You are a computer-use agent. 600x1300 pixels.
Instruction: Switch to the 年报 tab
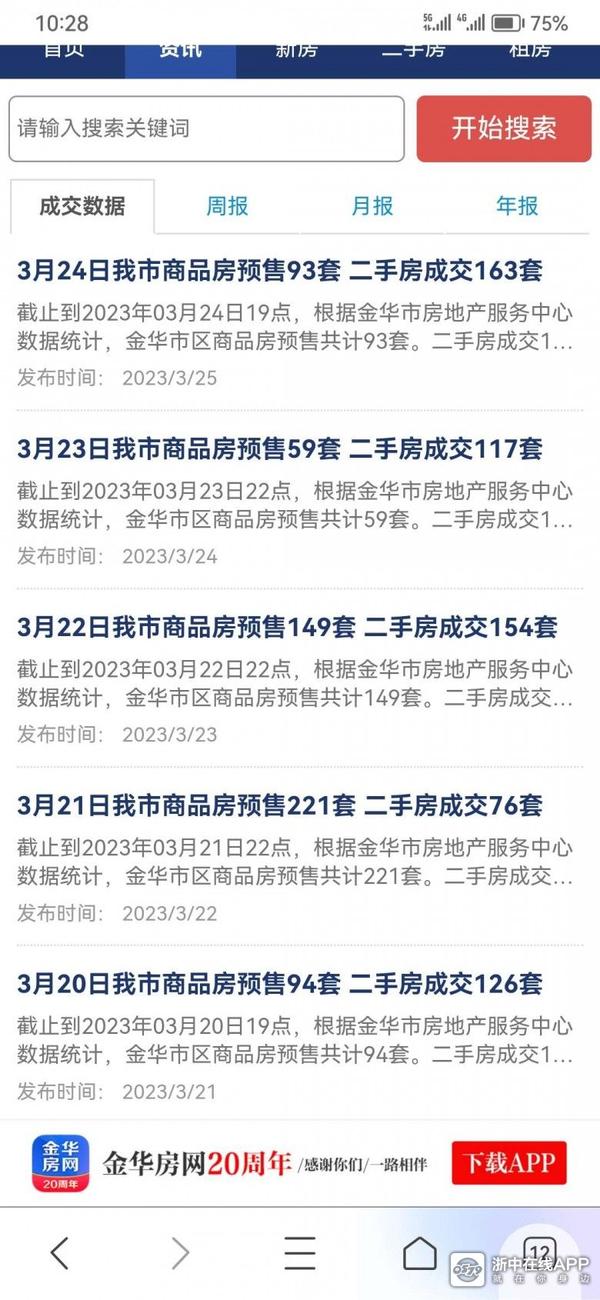point(517,207)
